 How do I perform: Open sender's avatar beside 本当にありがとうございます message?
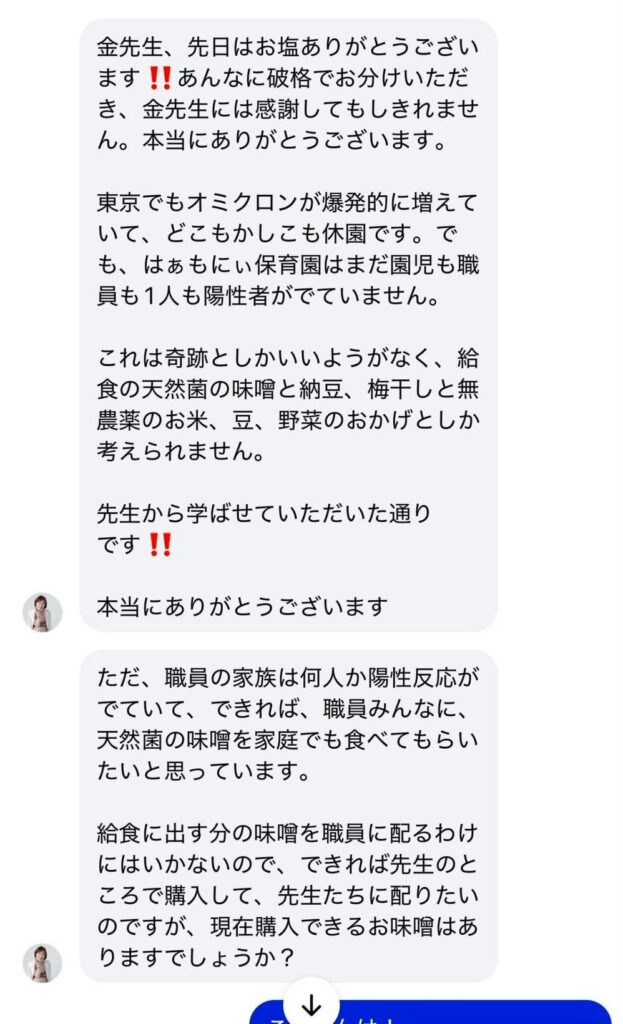click(42, 612)
